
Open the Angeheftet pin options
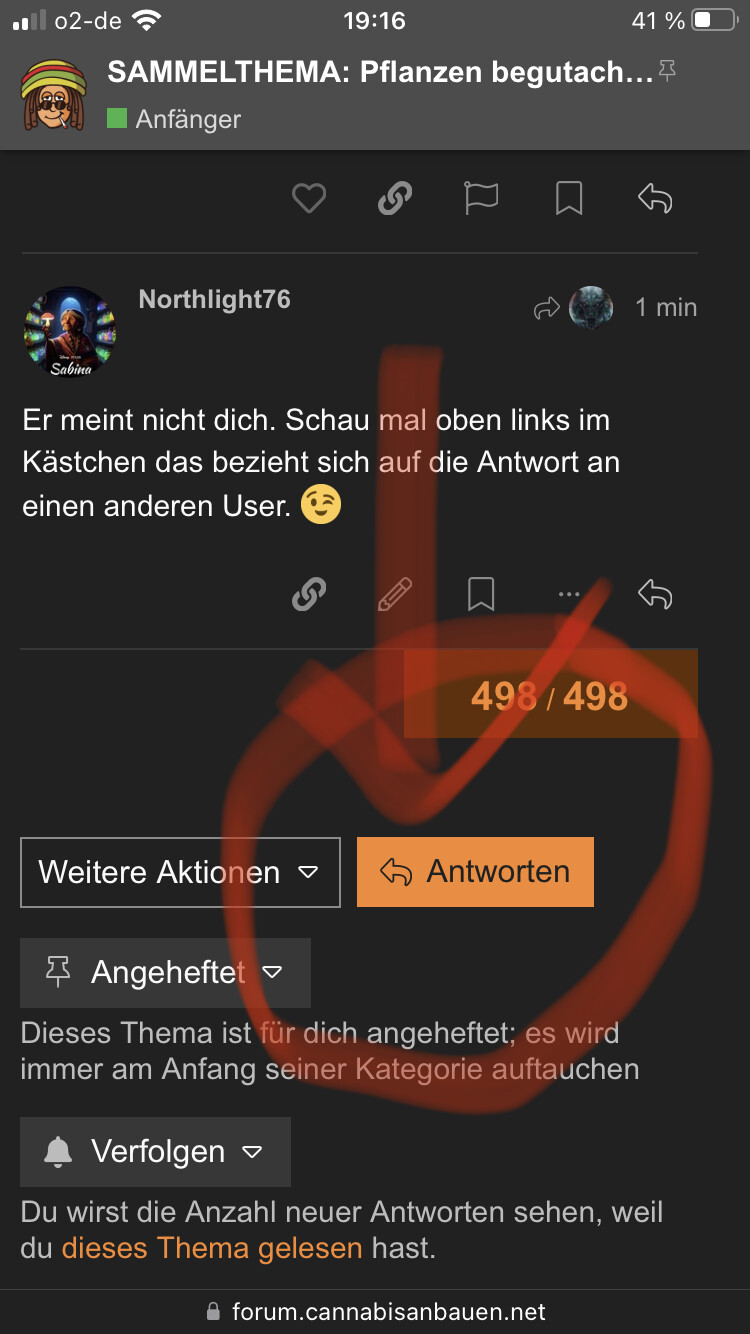tap(165, 972)
